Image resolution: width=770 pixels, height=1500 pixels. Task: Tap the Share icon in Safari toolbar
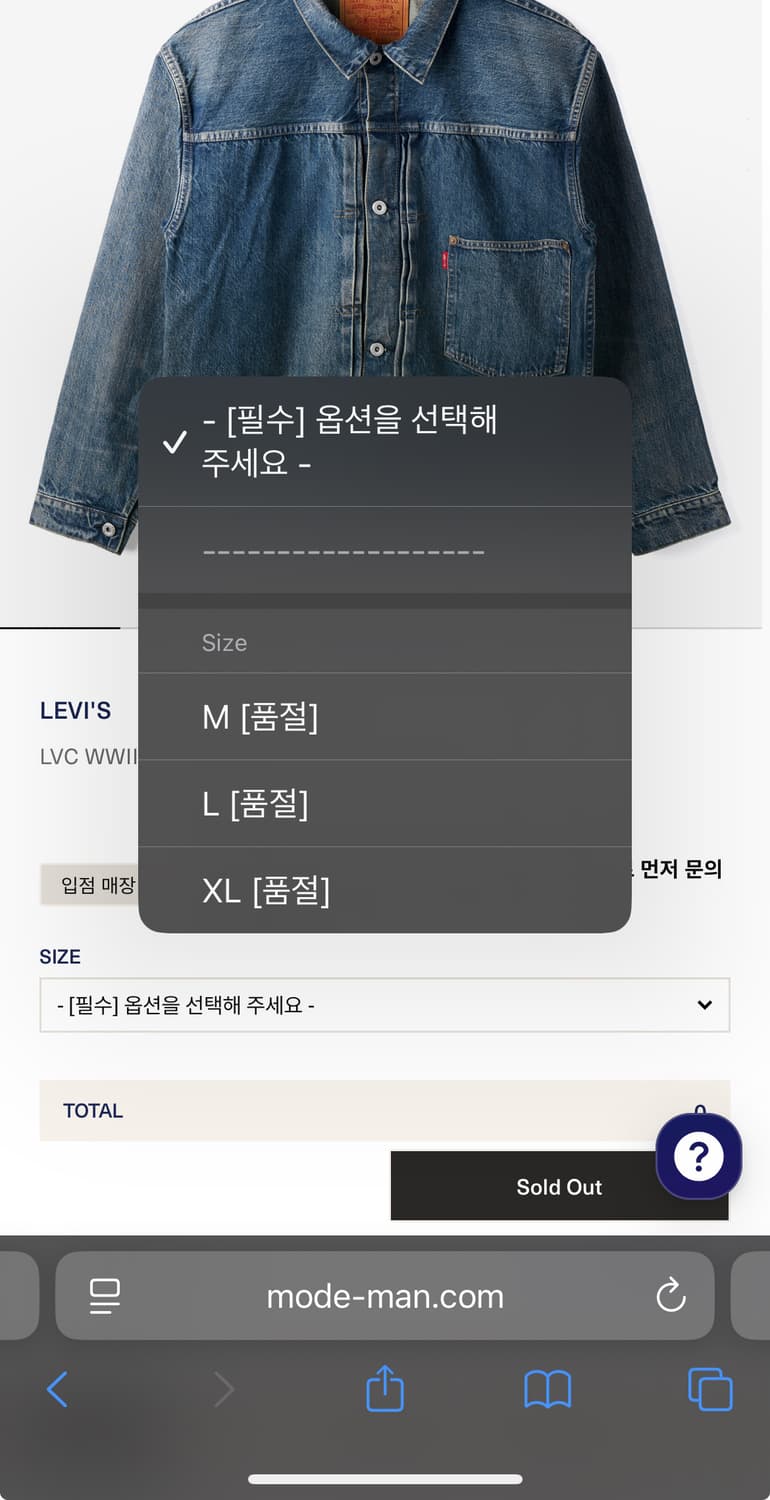click(384, 1389)
